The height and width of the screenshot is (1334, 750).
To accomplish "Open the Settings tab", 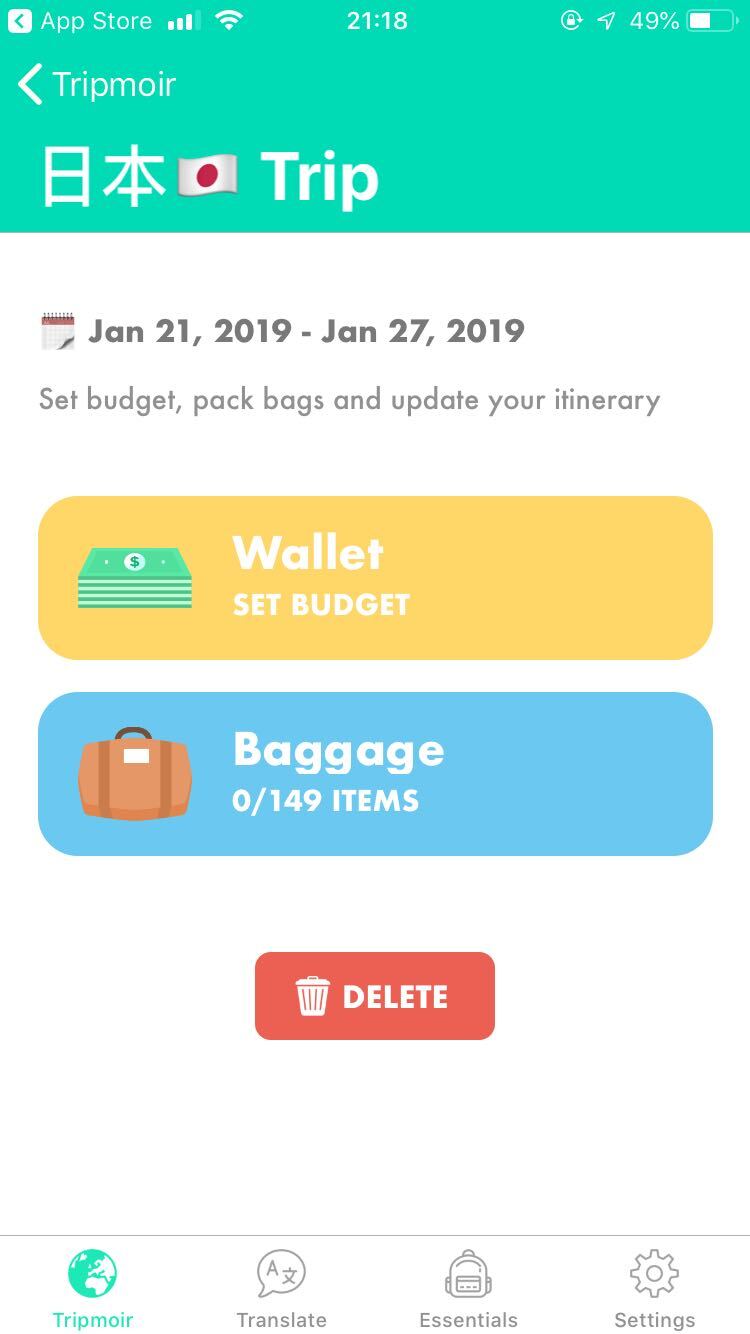I will 654,1290.
